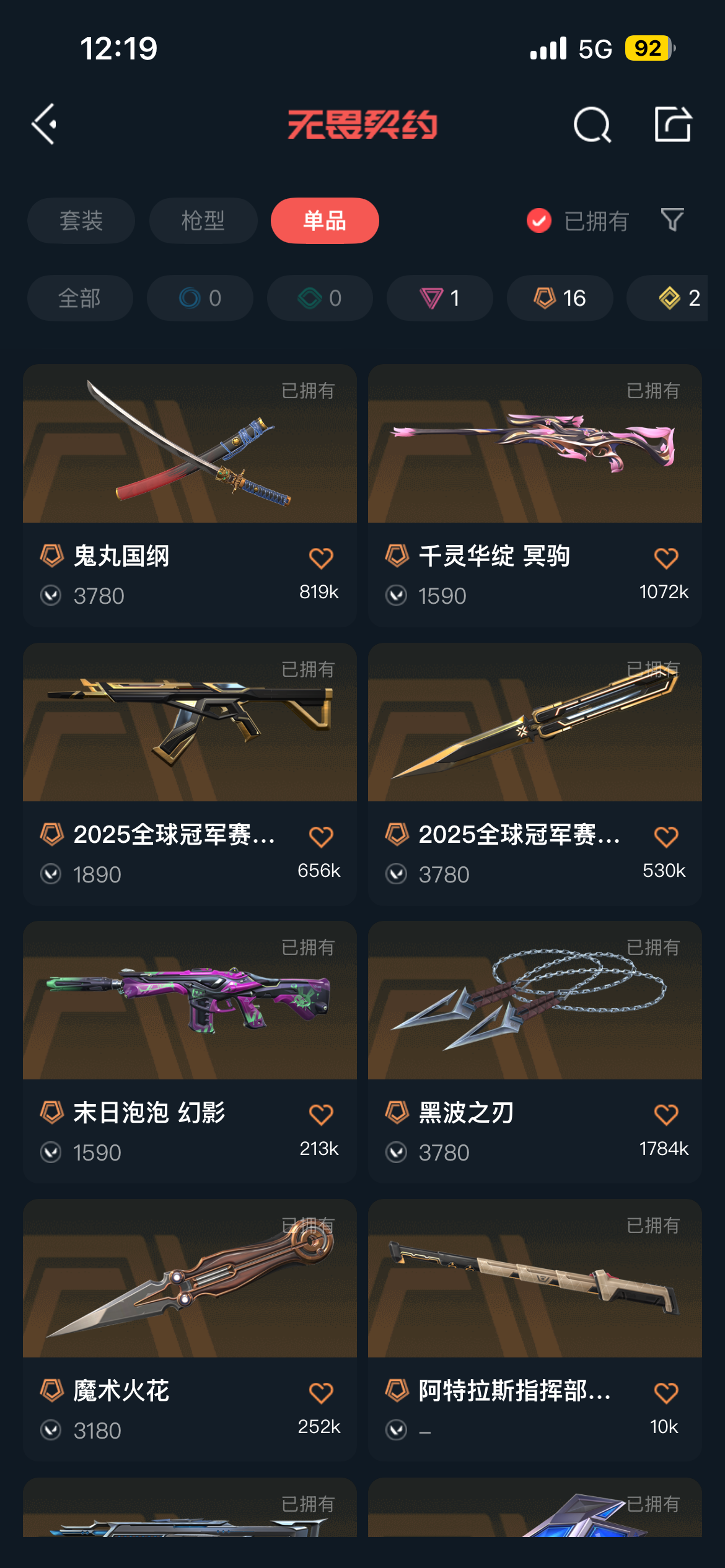Switch to the 套装 tab

(81, 220)
